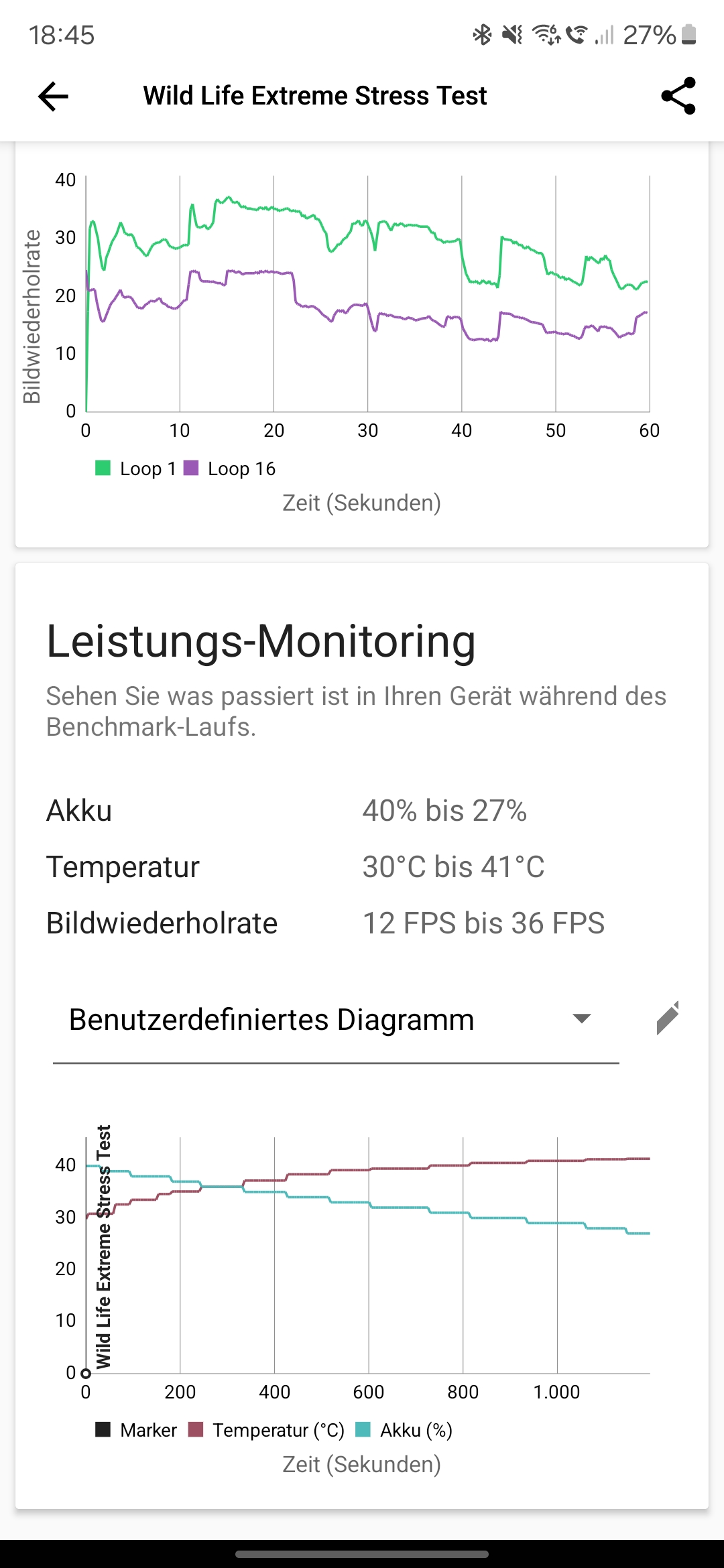Edit the custom chart with the pencil

pos(668,1019)
